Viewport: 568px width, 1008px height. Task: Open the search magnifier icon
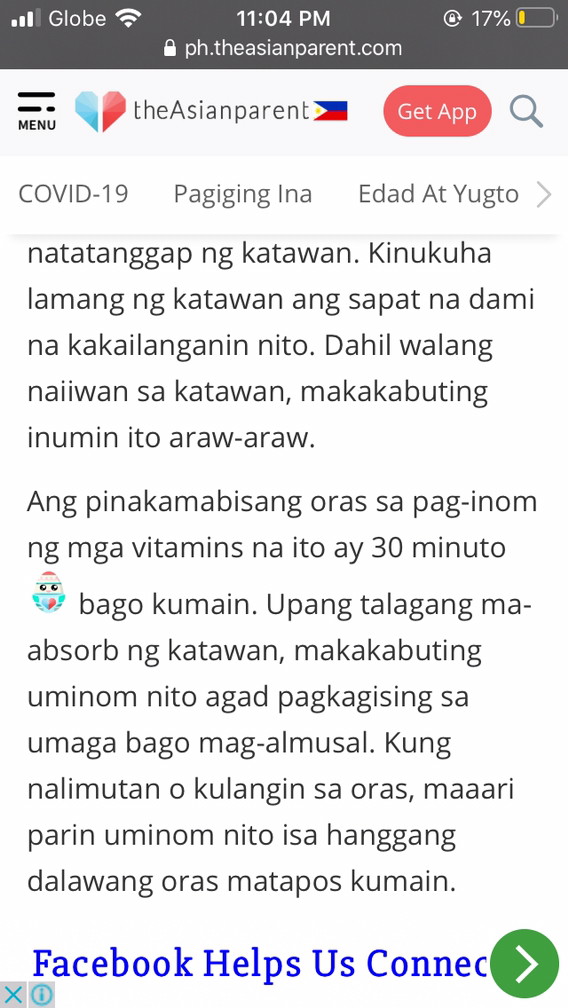(526, 111)
